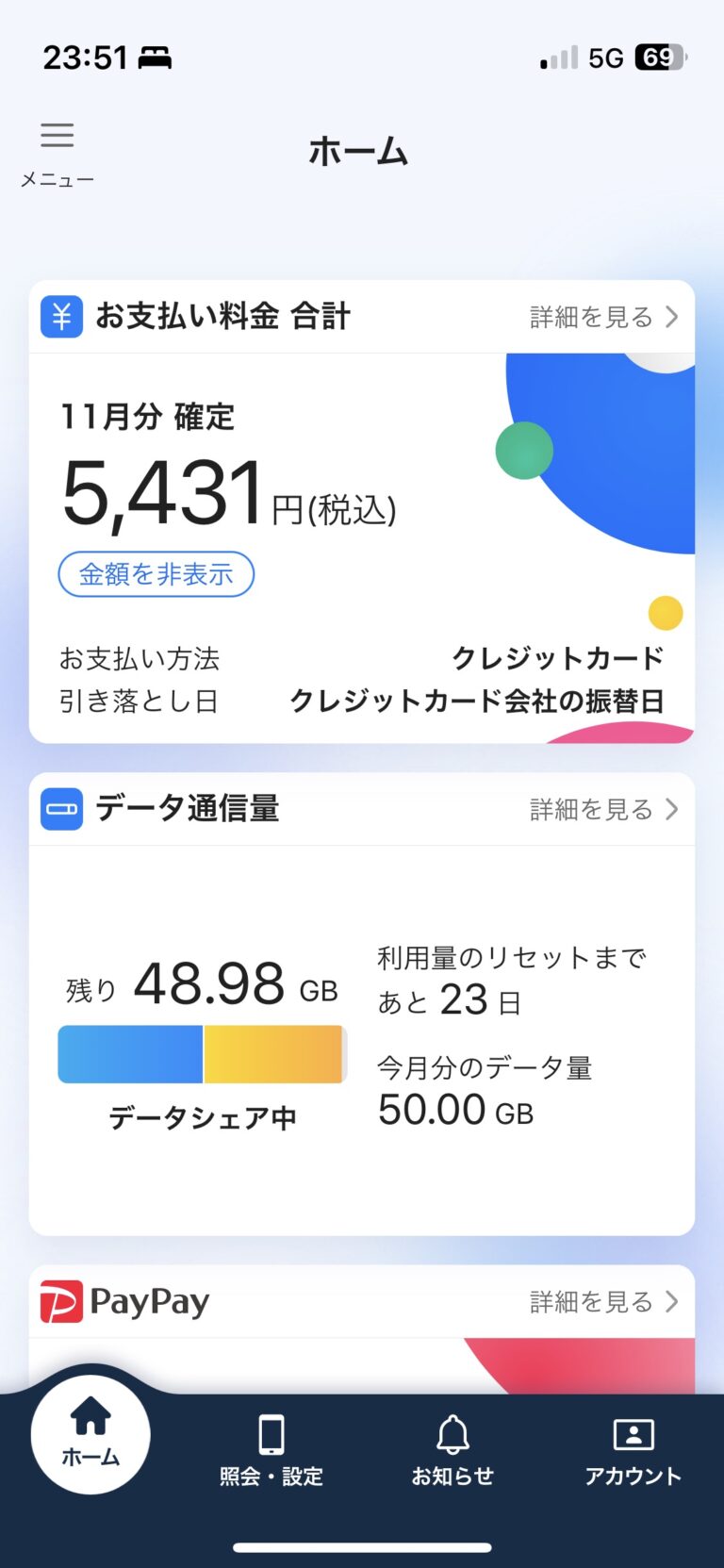The height and width of the screenshot is (1568, 724).
Task: Click 詳細を見る next to データ通信量
Action: (590, 809)
